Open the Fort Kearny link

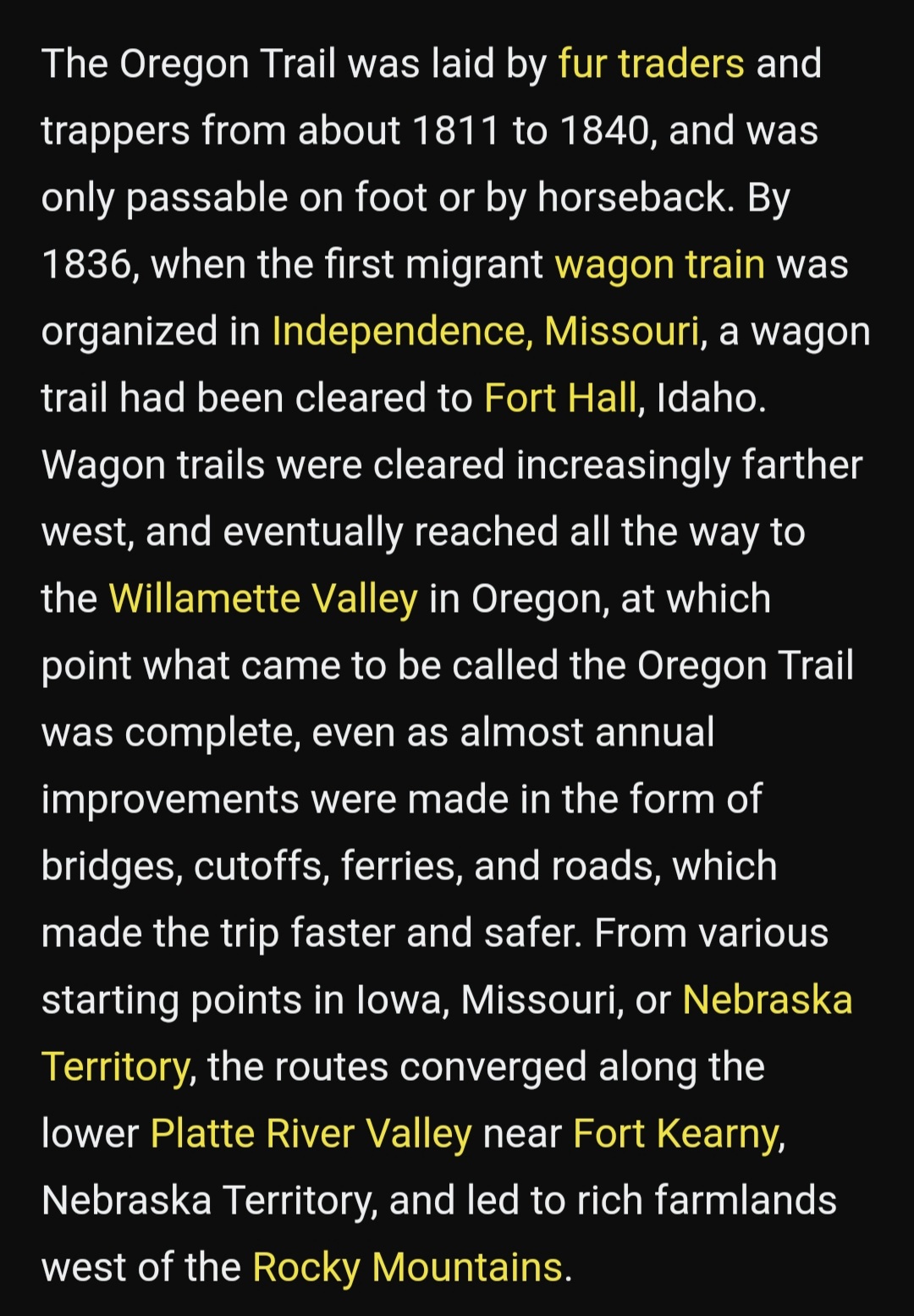tap(675, 1134)
